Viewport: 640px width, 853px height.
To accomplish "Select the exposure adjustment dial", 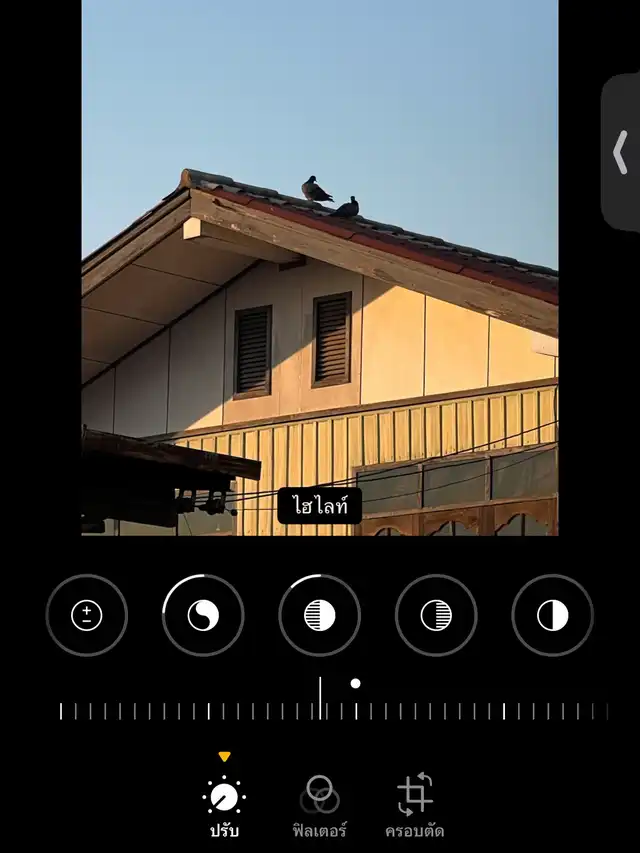I will [x=87, y=616].
